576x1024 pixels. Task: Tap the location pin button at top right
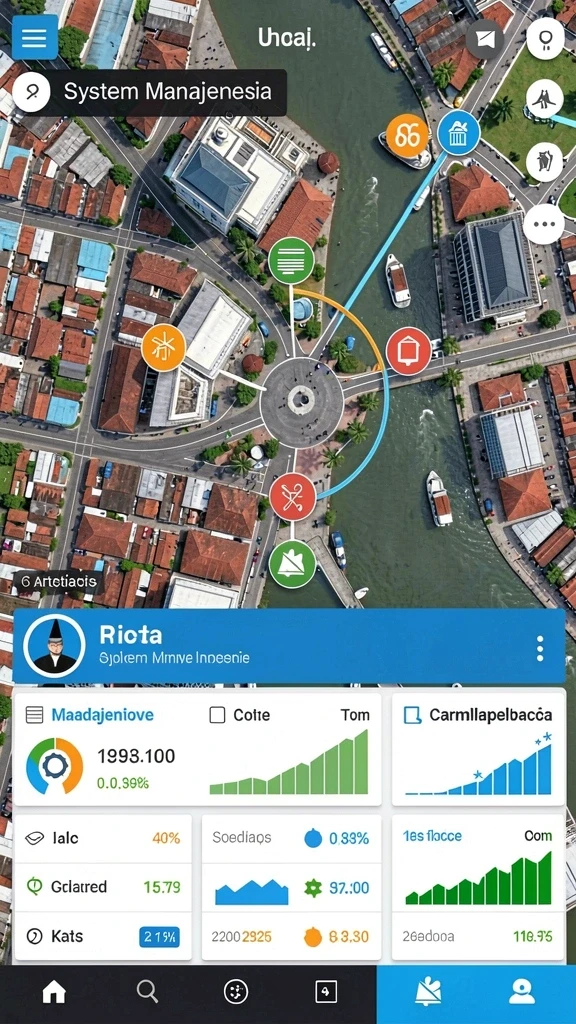[x=545, y=39]
